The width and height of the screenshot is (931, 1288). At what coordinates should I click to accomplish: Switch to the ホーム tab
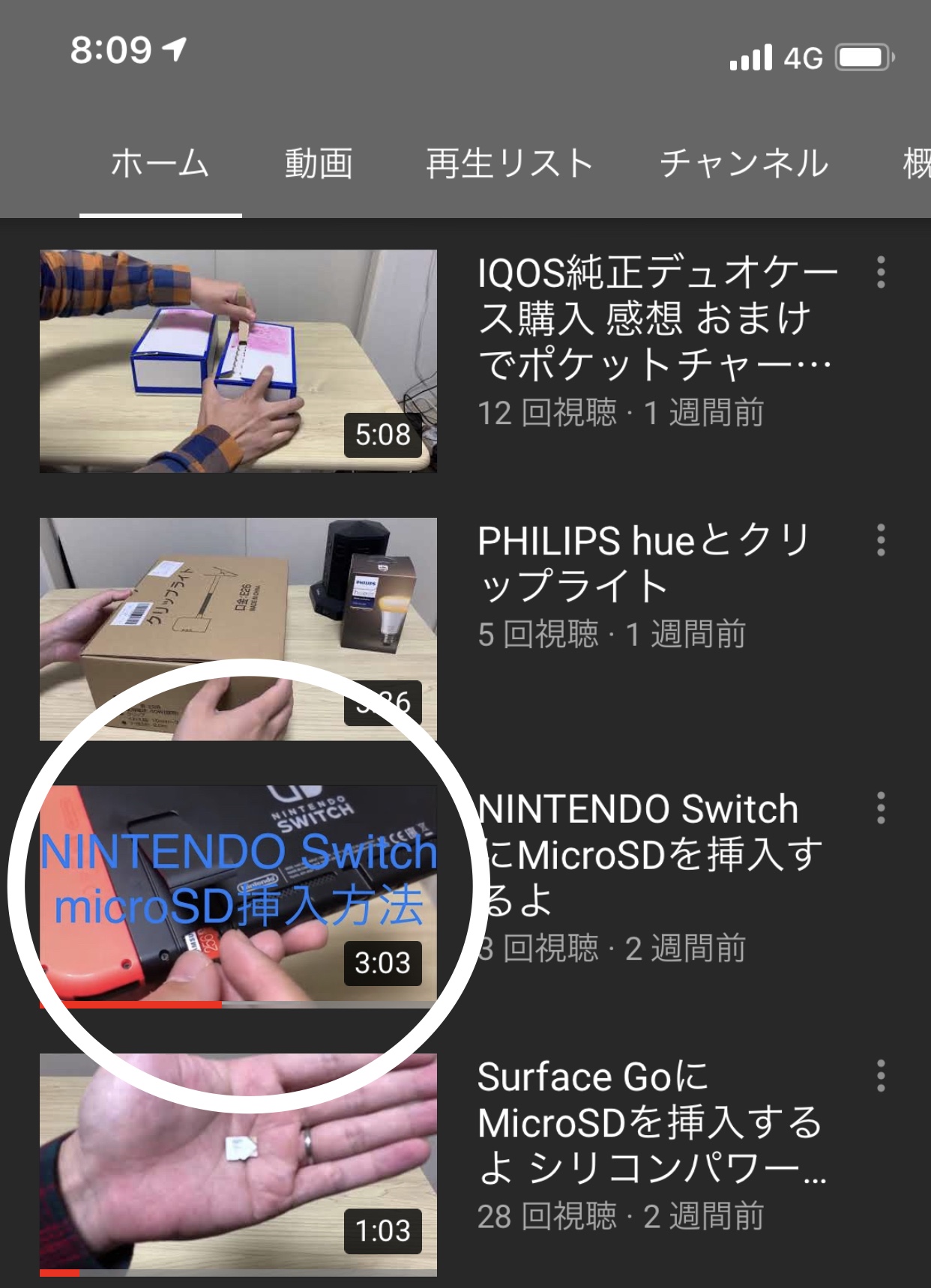tap(160, 163)
